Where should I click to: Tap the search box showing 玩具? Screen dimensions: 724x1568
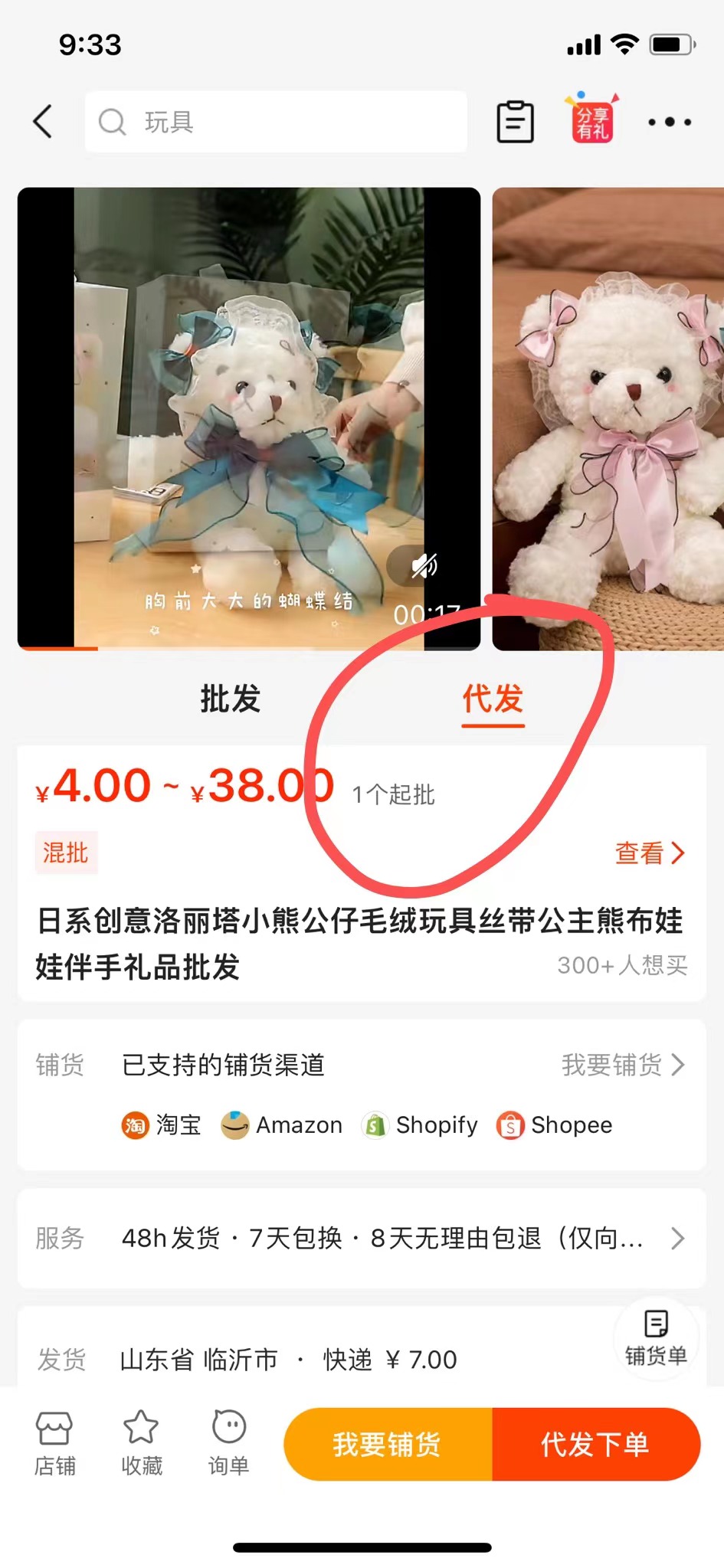coord(276,122)
